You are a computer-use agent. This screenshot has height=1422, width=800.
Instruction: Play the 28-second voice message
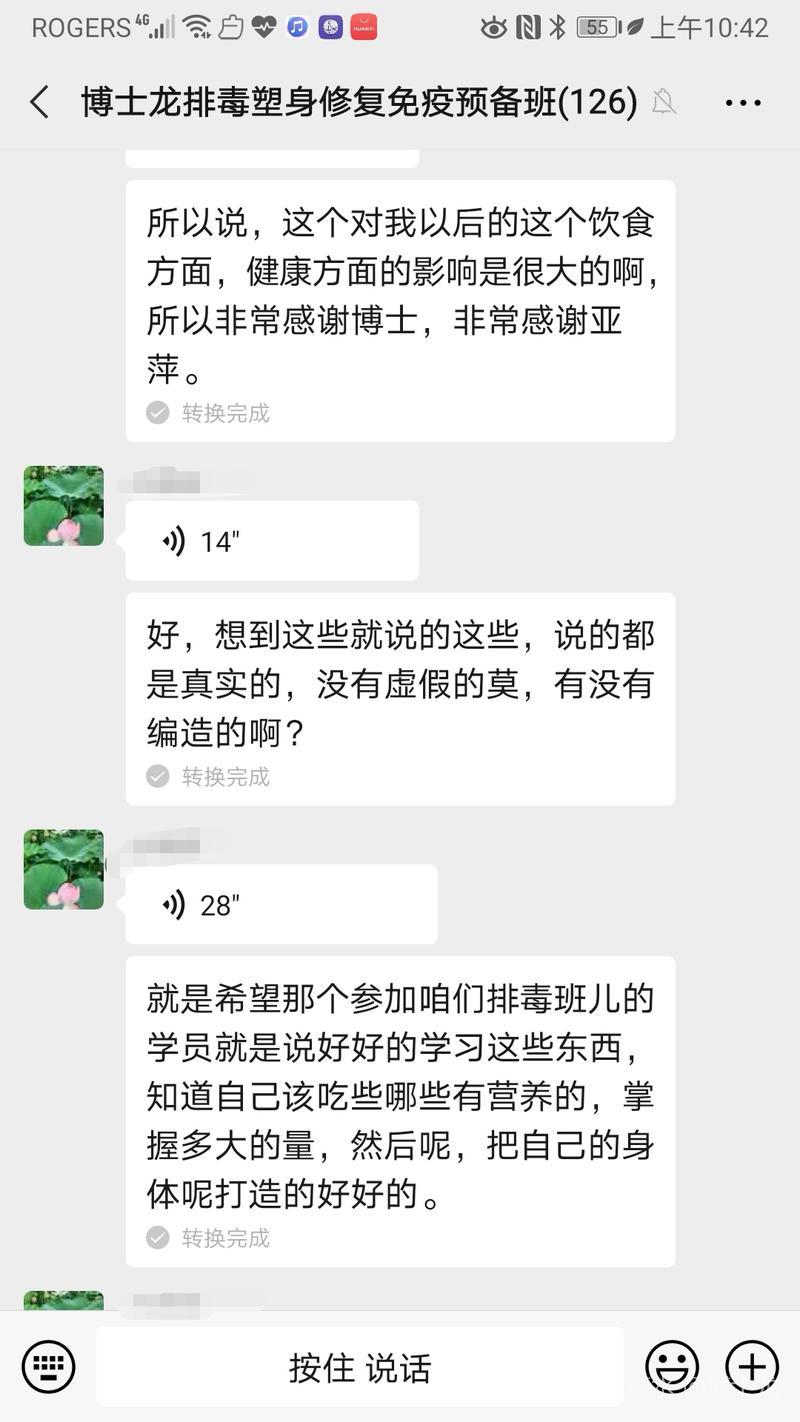[281, 905]
